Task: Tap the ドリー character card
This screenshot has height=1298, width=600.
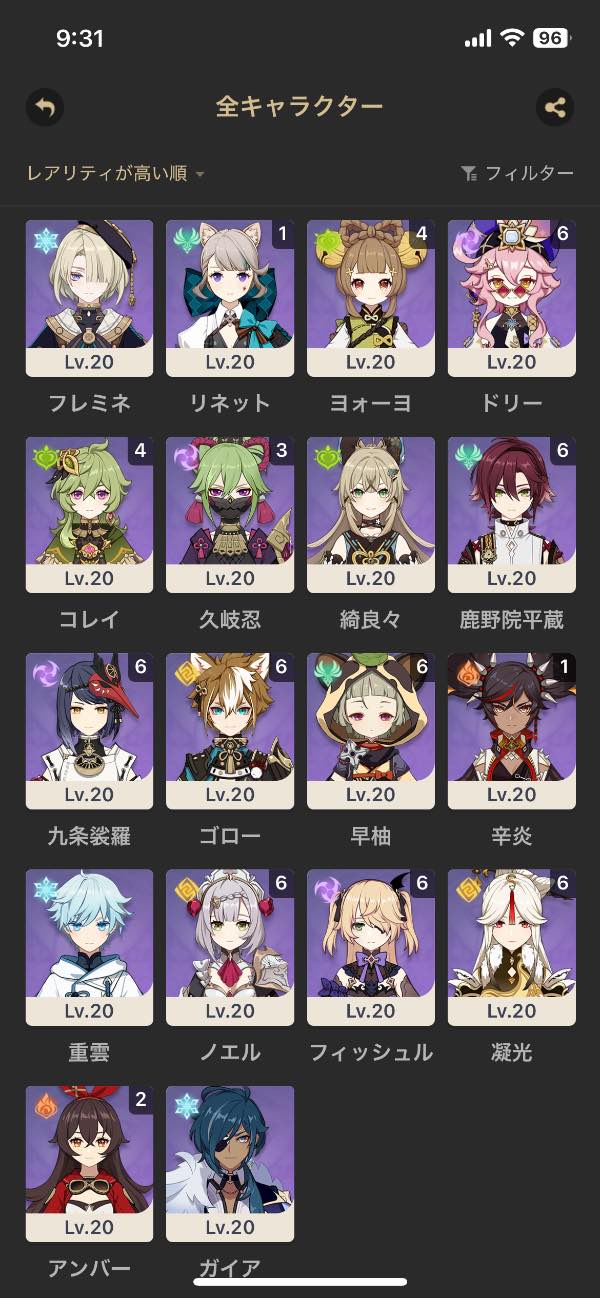Action: point(512,297)
